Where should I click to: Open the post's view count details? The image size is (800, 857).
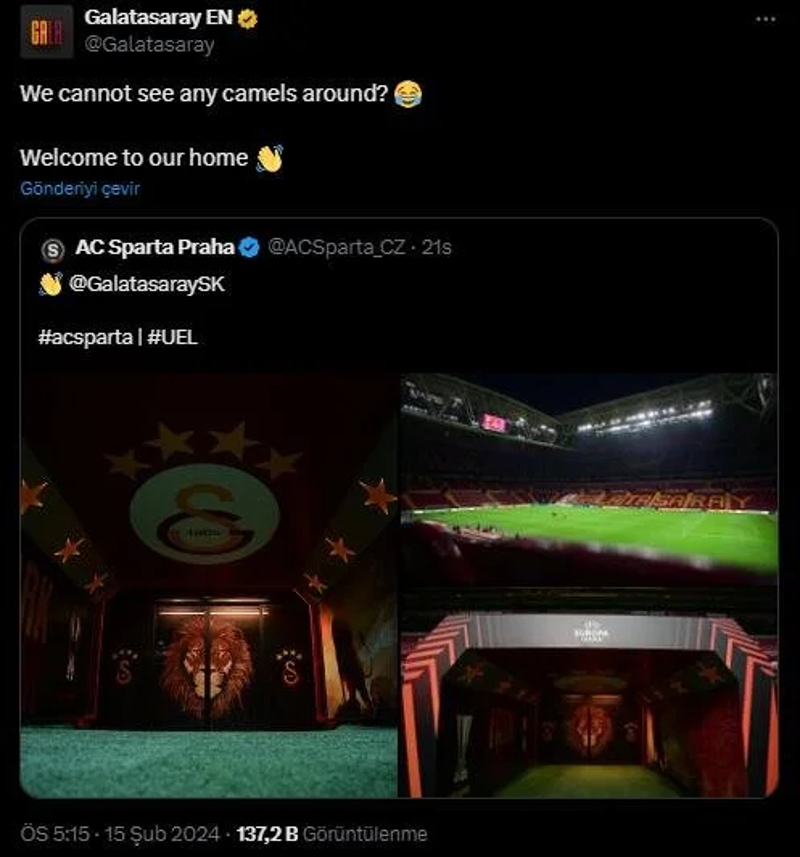click(x=331, y=833)
